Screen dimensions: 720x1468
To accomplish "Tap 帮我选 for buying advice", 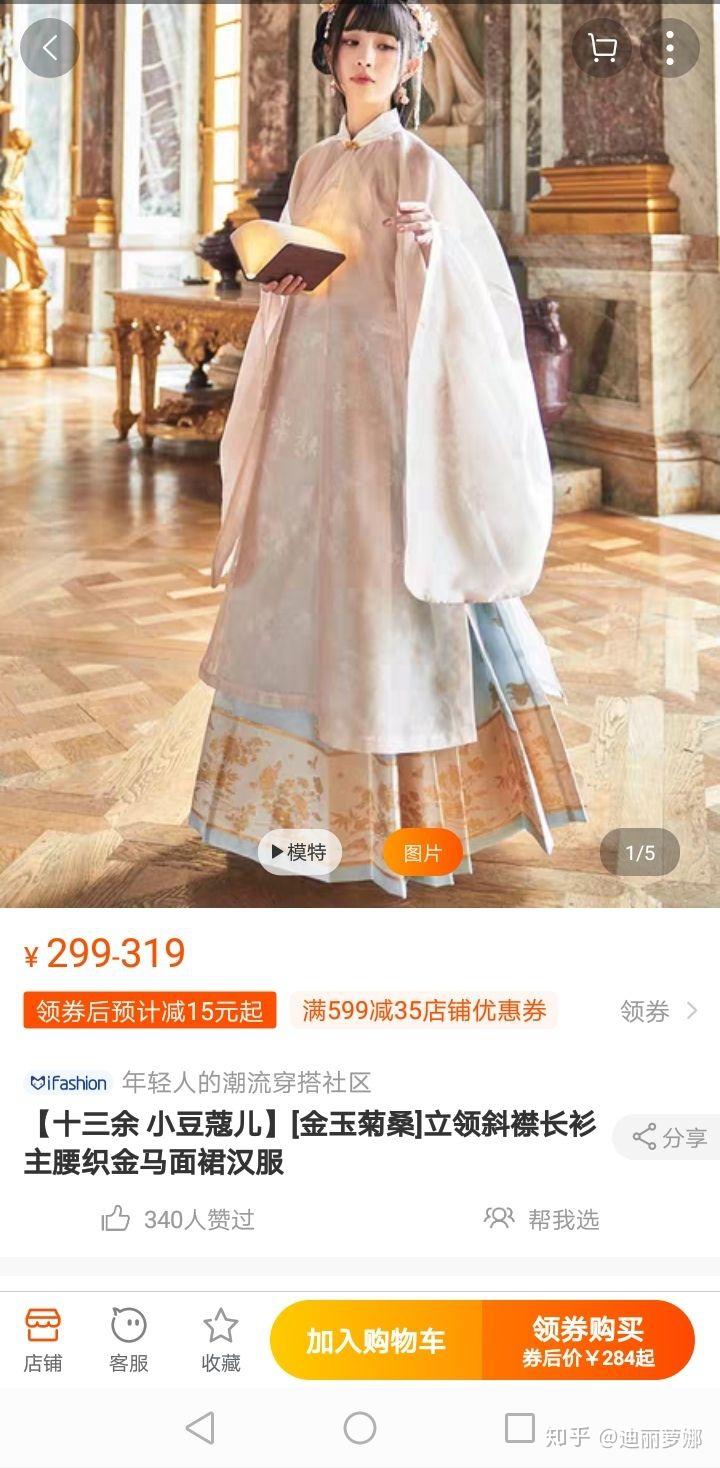I will point(542,1219).
